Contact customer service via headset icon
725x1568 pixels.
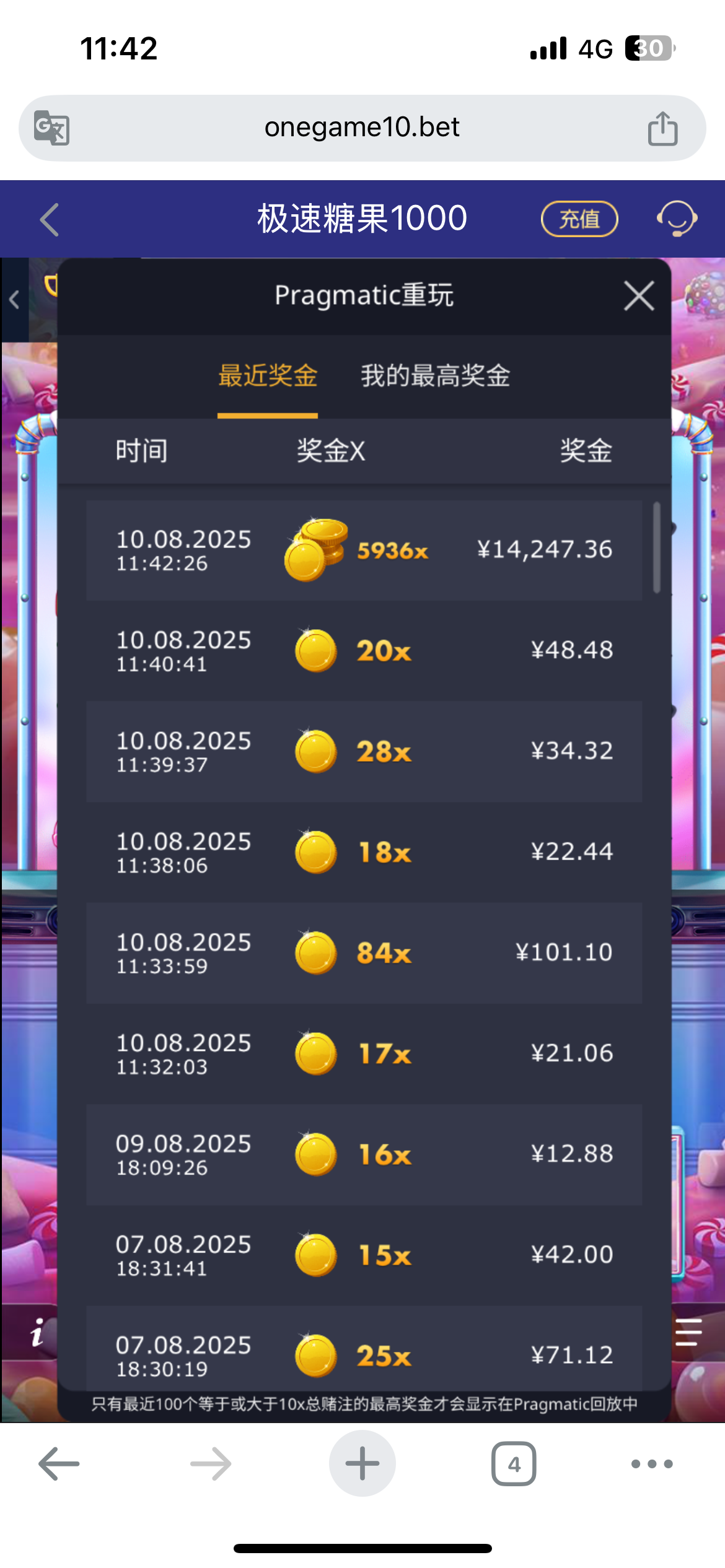tap(677, 219)
